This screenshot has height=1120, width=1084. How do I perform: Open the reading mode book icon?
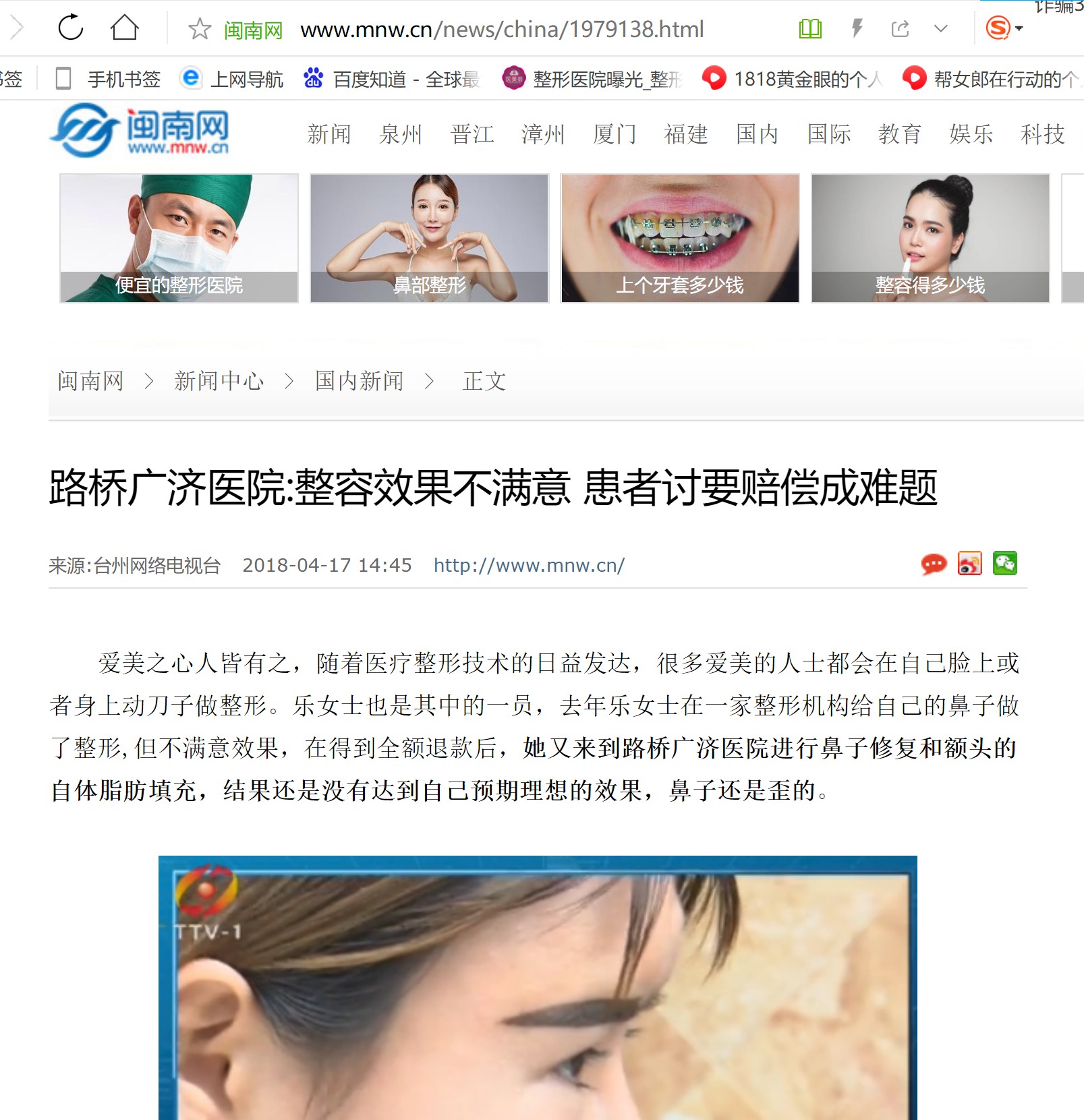click(x=810, y=29)
